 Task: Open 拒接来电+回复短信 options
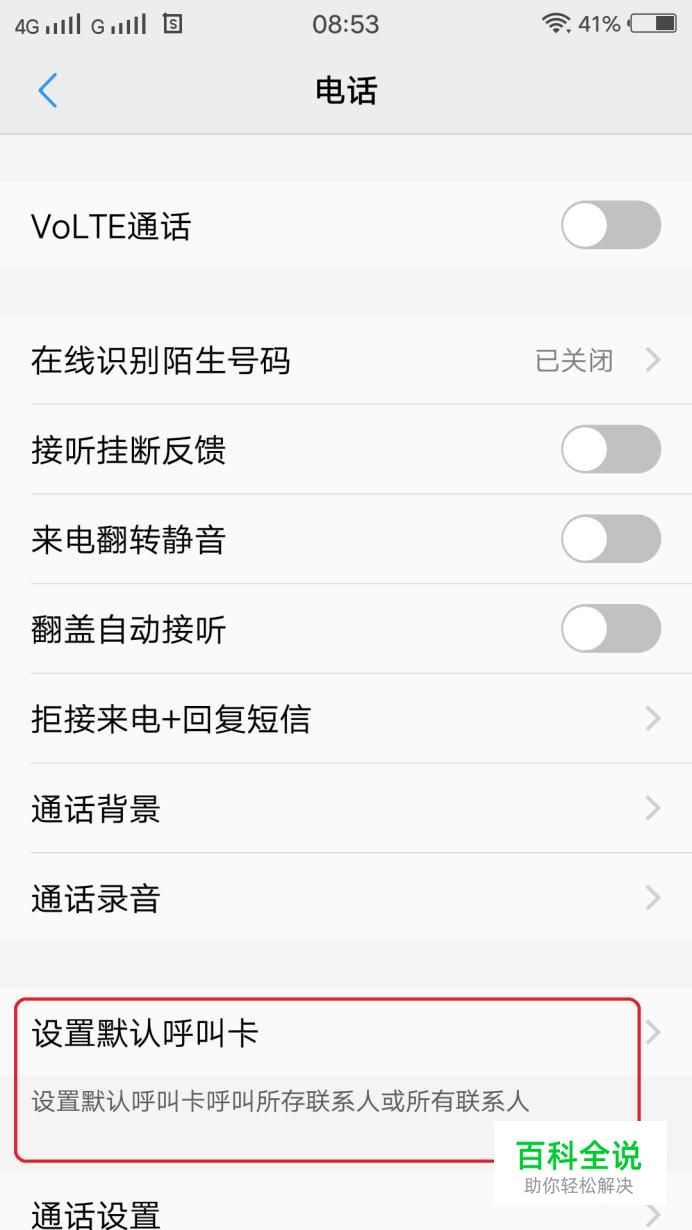tap(345, 718)
